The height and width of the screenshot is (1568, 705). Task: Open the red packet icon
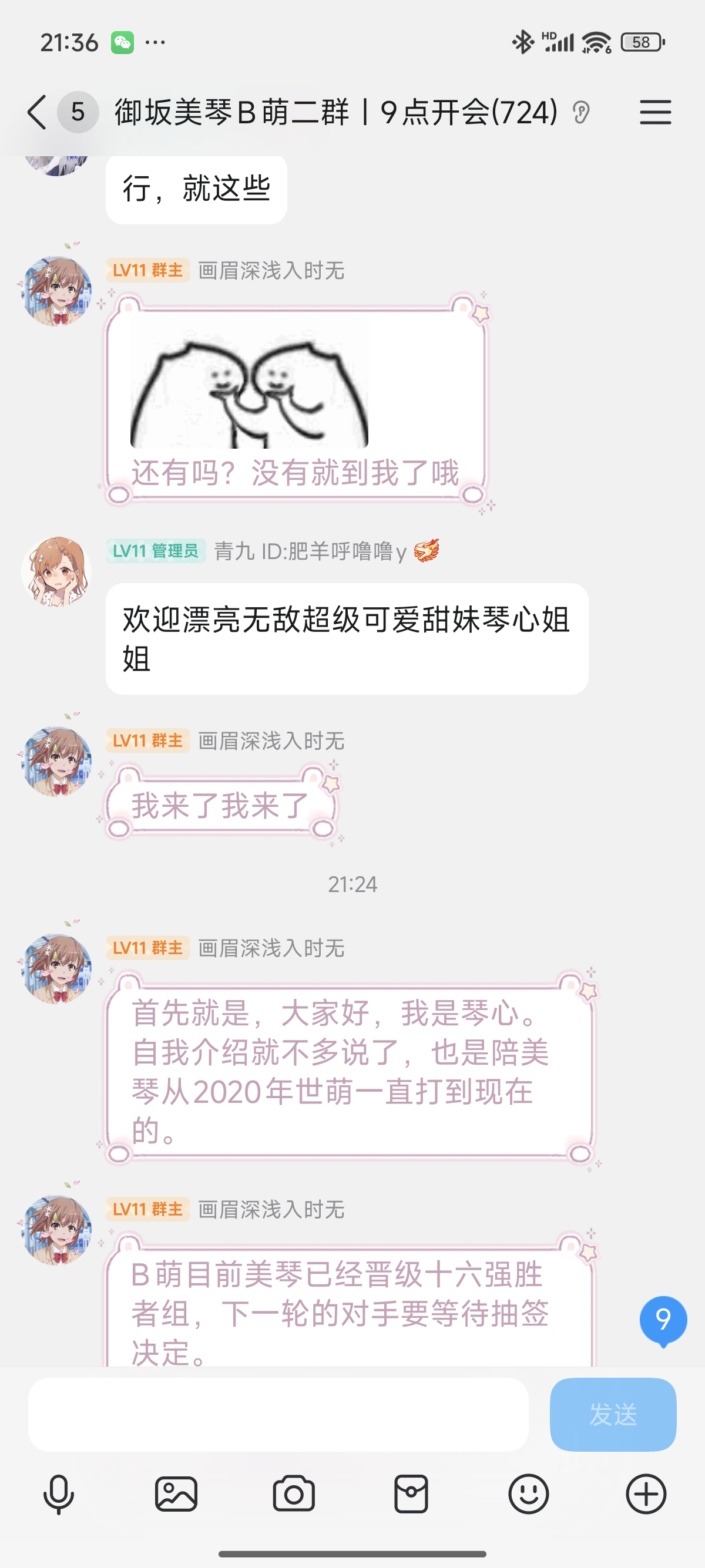pyautogui.click(x=411, y=1495)
